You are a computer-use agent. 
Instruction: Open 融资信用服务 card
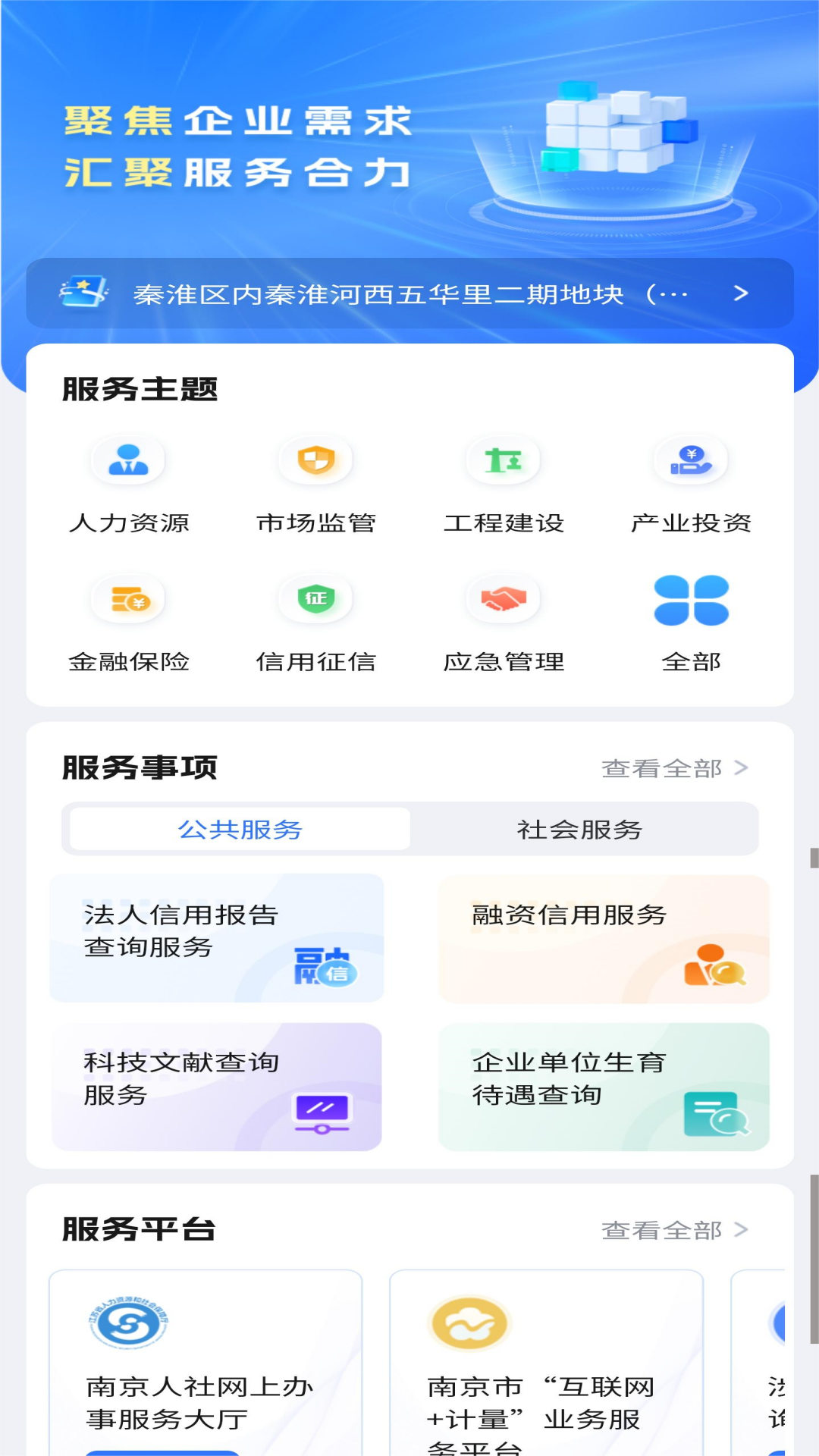pyautogui.click(x=603, y=938)
